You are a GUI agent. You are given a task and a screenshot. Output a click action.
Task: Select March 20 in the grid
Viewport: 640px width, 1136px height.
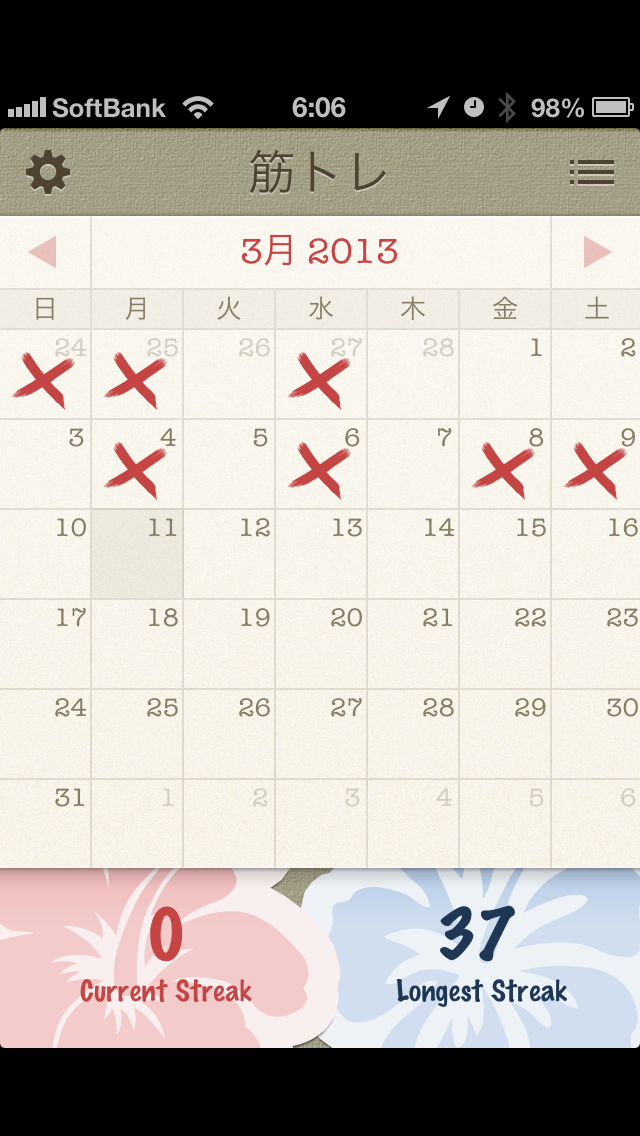click(321, 644)
